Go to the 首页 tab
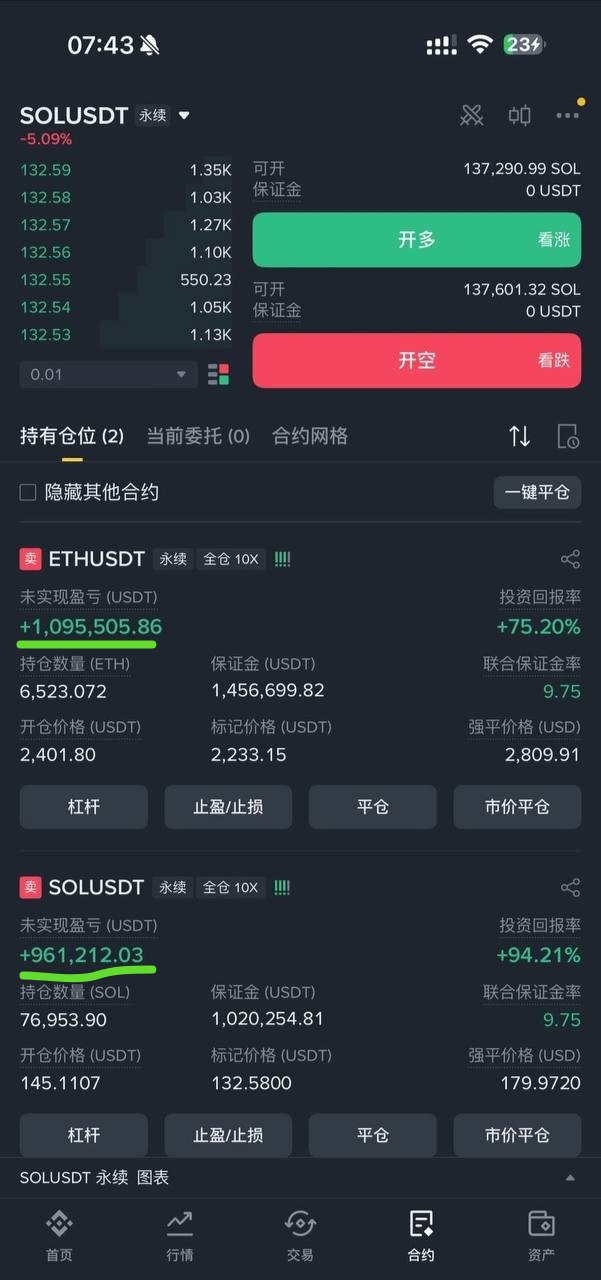The height and width of the screenshot is (1280, 601). pos(59,1236)
